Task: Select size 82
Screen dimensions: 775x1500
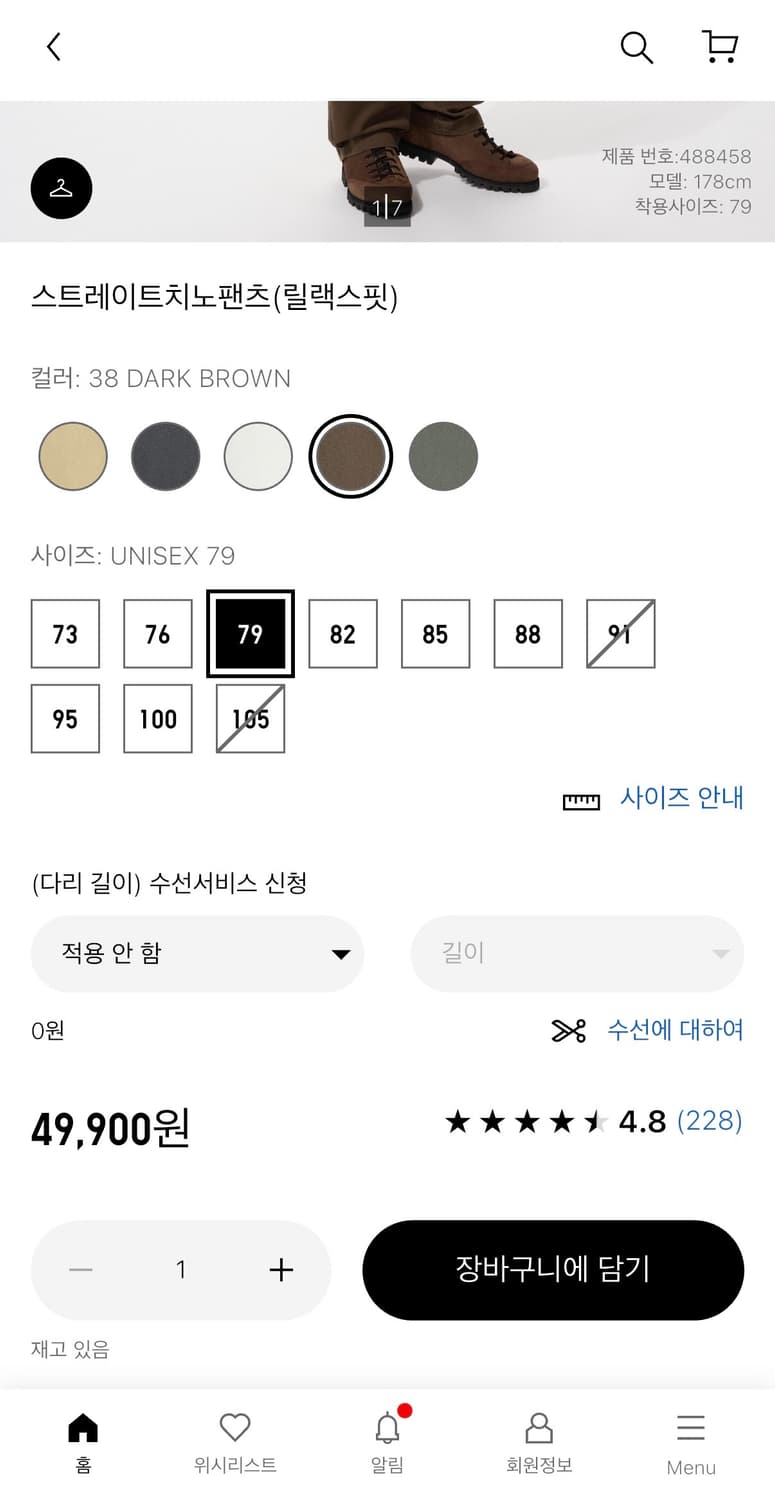Action: (342, 634)
